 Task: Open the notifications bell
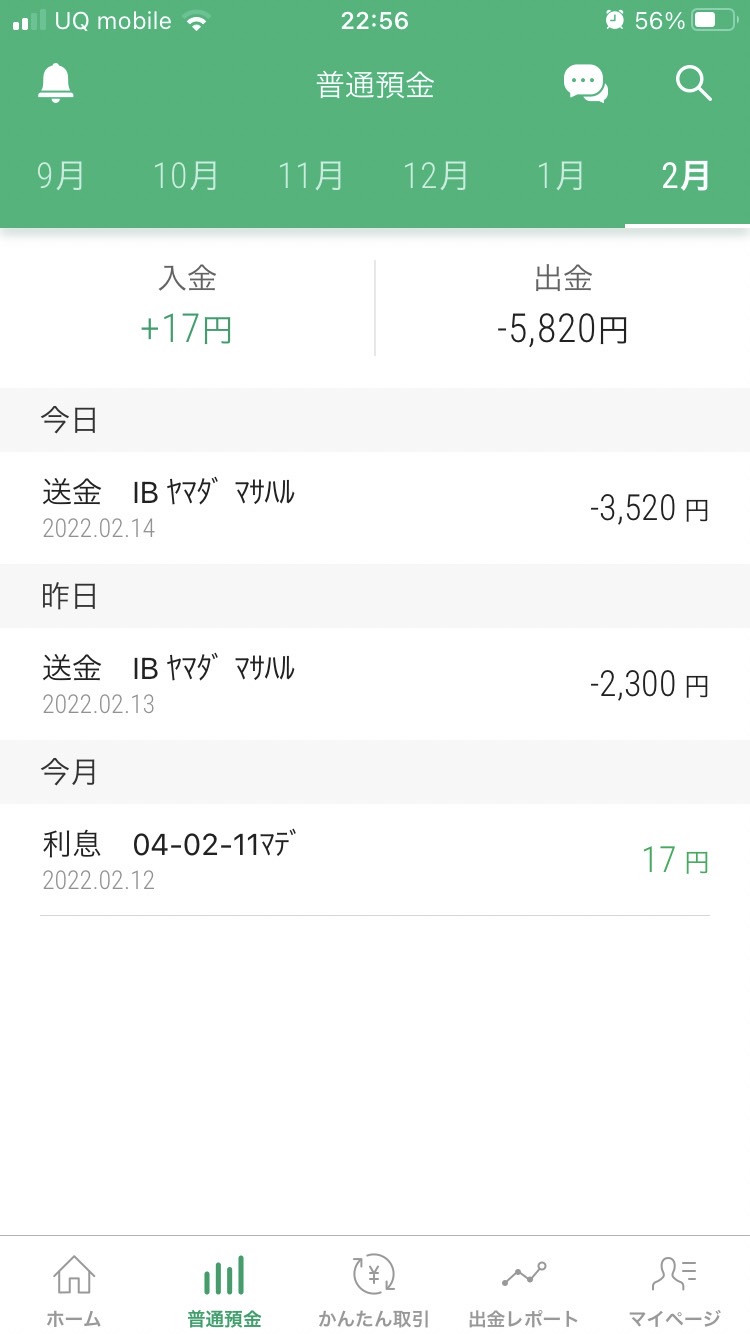pos(56,83)
